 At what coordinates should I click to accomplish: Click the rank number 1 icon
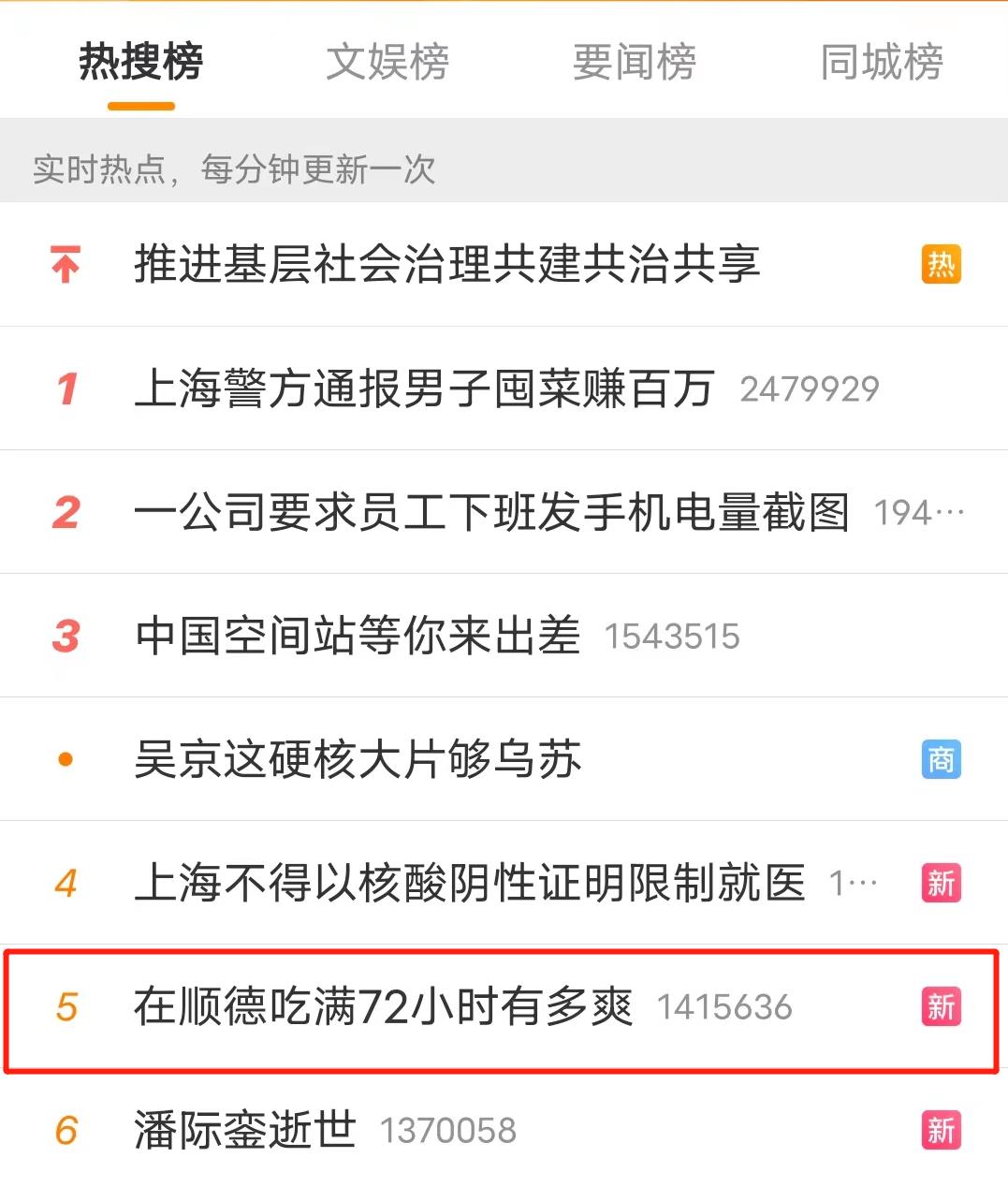click(66, 388)
